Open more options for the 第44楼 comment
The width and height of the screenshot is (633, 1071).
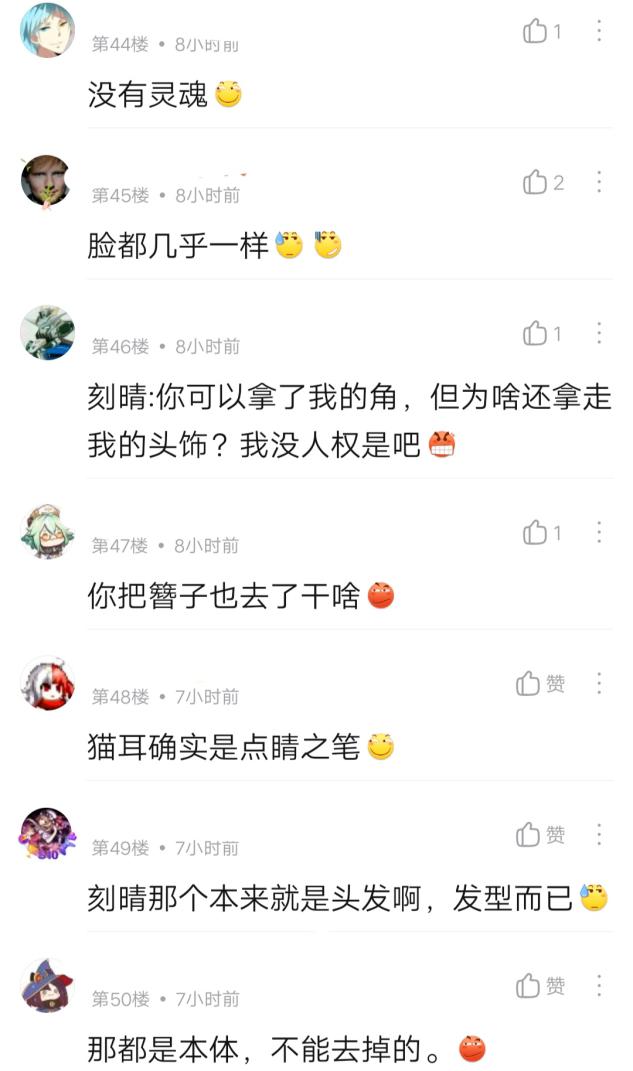(x=599, y=30)
